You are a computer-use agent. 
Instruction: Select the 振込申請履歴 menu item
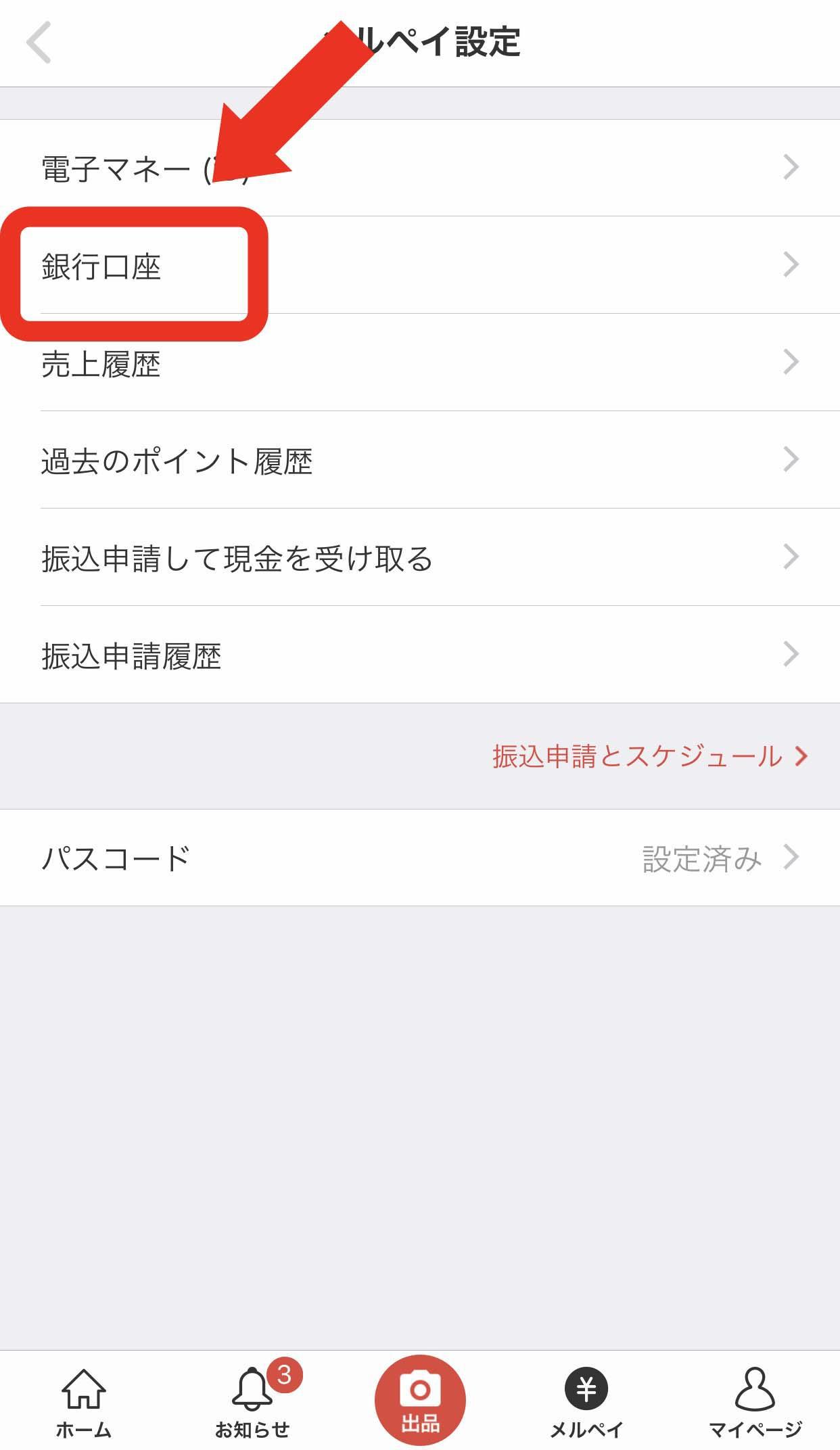pos(133,655)
